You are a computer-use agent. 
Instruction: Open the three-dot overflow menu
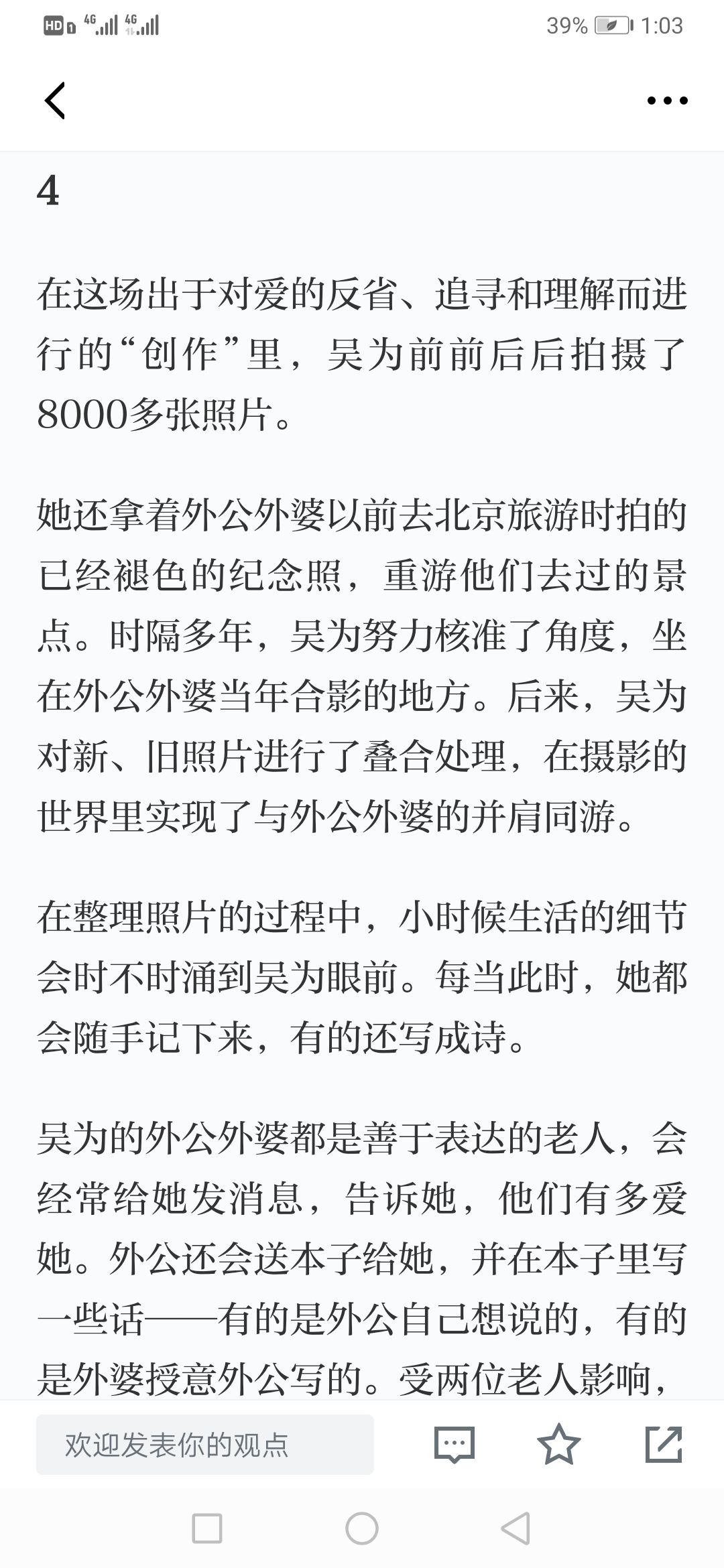[667, 101]
